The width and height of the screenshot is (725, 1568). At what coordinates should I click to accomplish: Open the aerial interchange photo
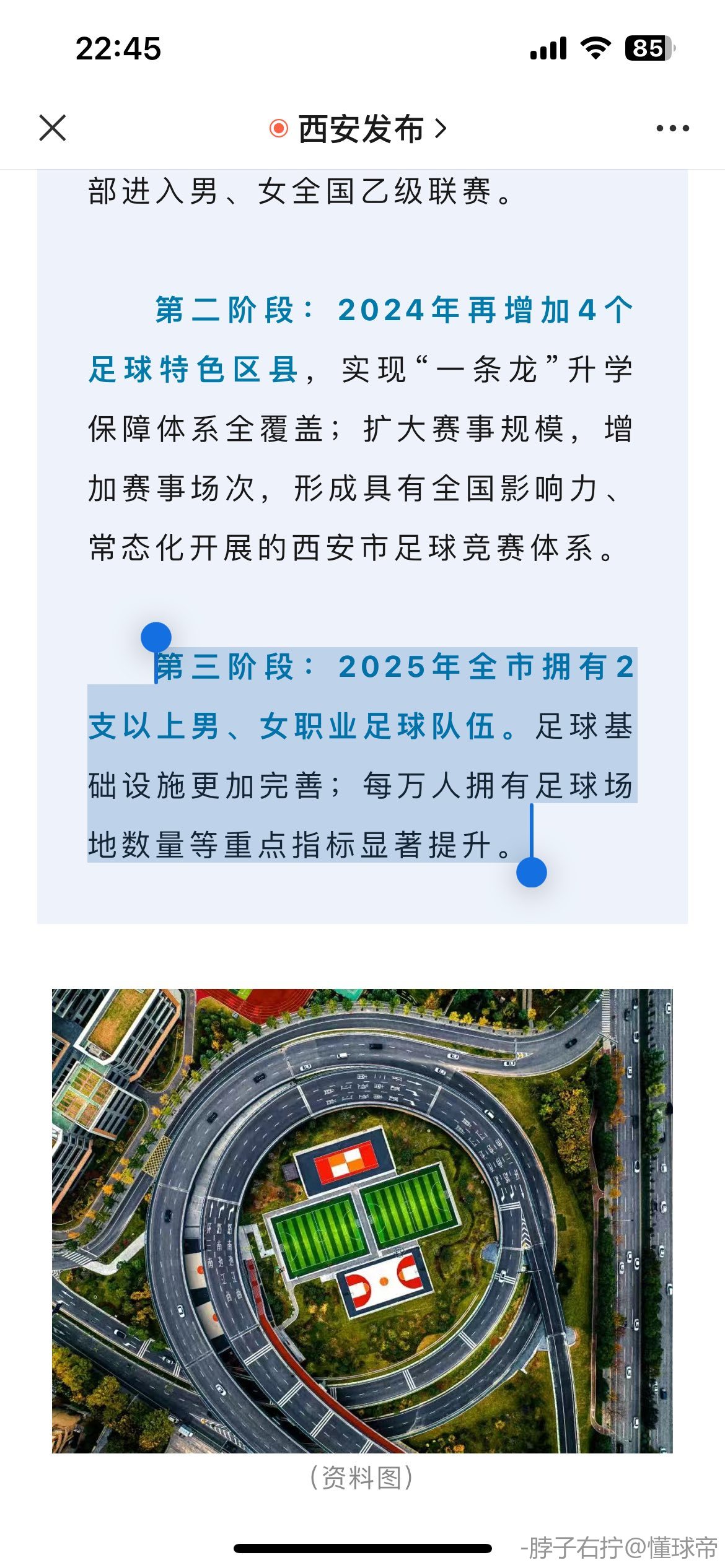[362, 1220]
